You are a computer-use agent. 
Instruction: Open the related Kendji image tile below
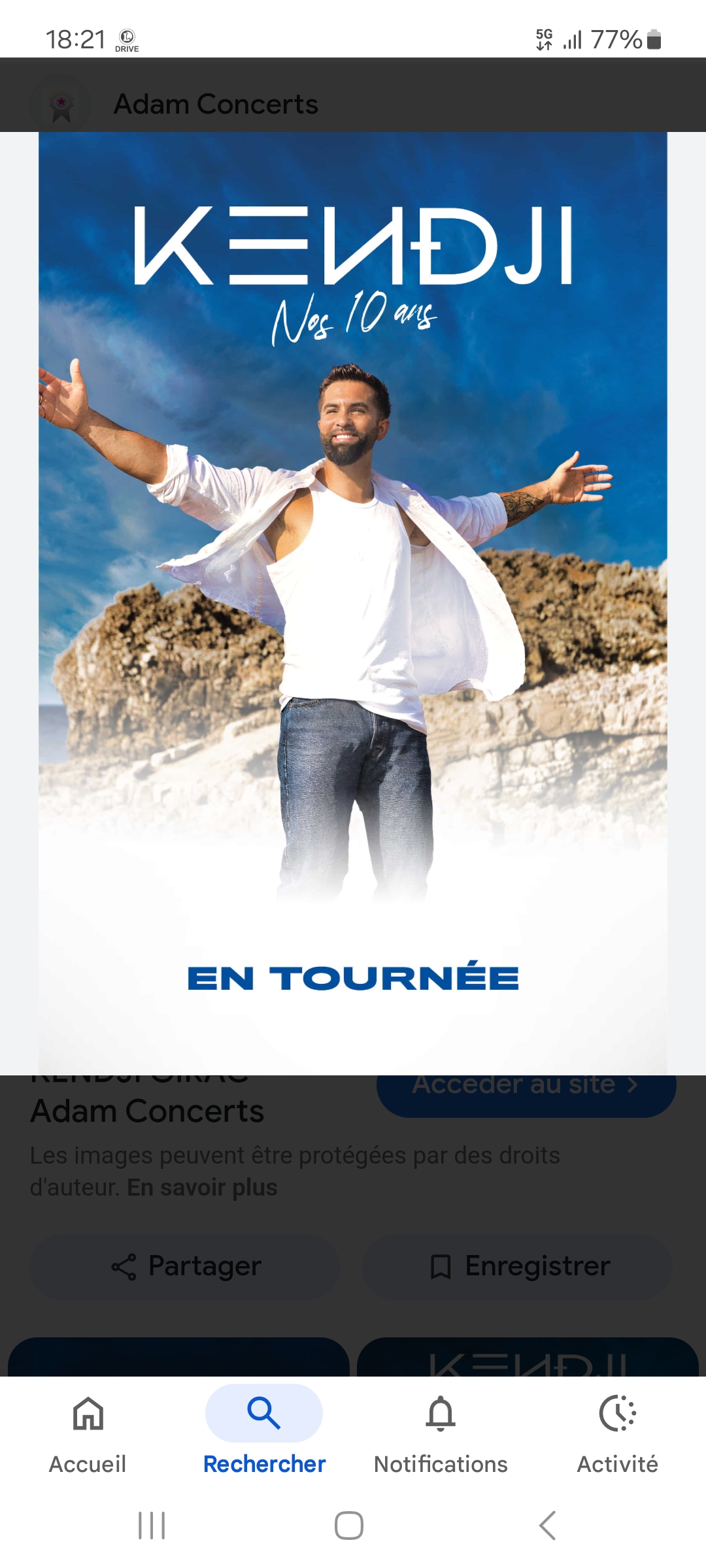[x=527, y=1358]
